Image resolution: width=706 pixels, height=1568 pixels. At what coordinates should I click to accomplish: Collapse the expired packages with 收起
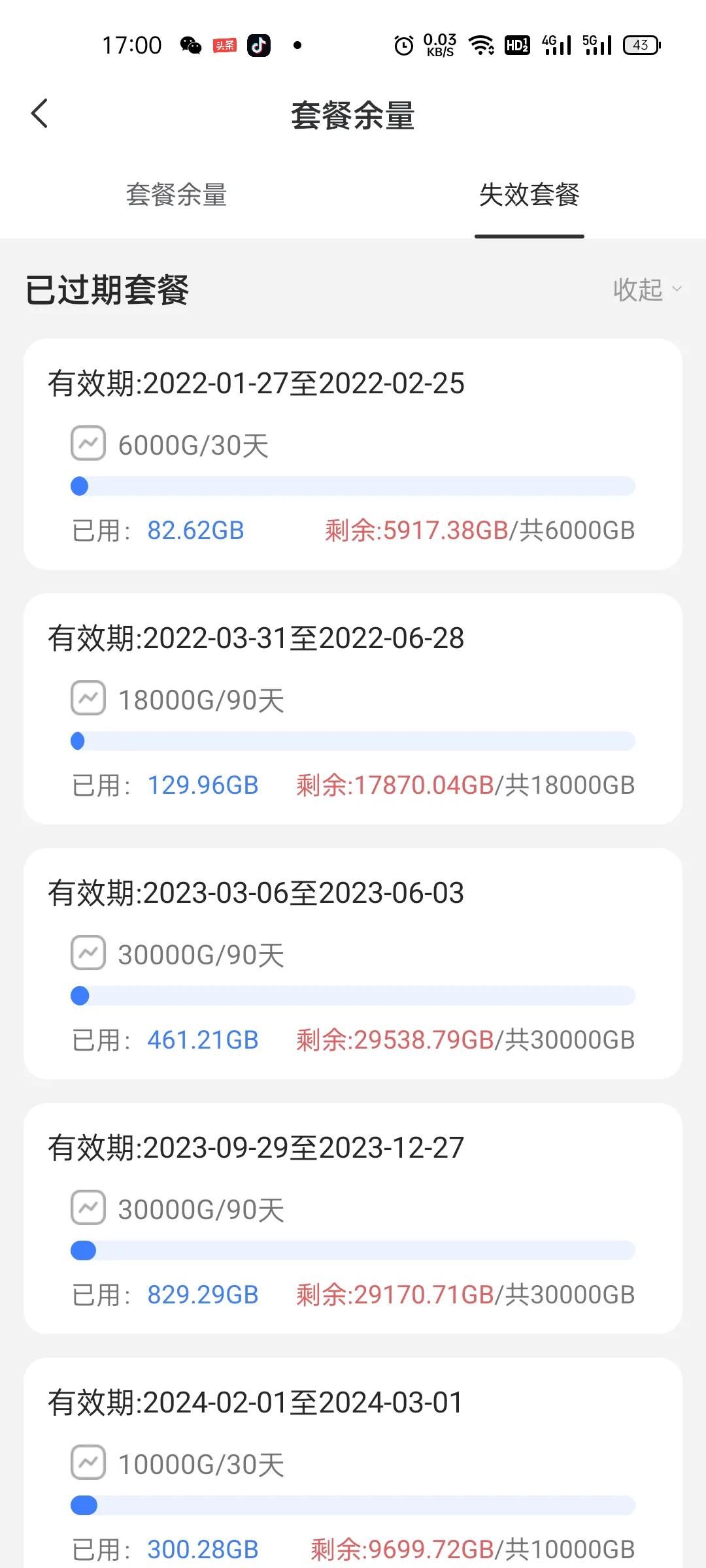pos(647,289)
